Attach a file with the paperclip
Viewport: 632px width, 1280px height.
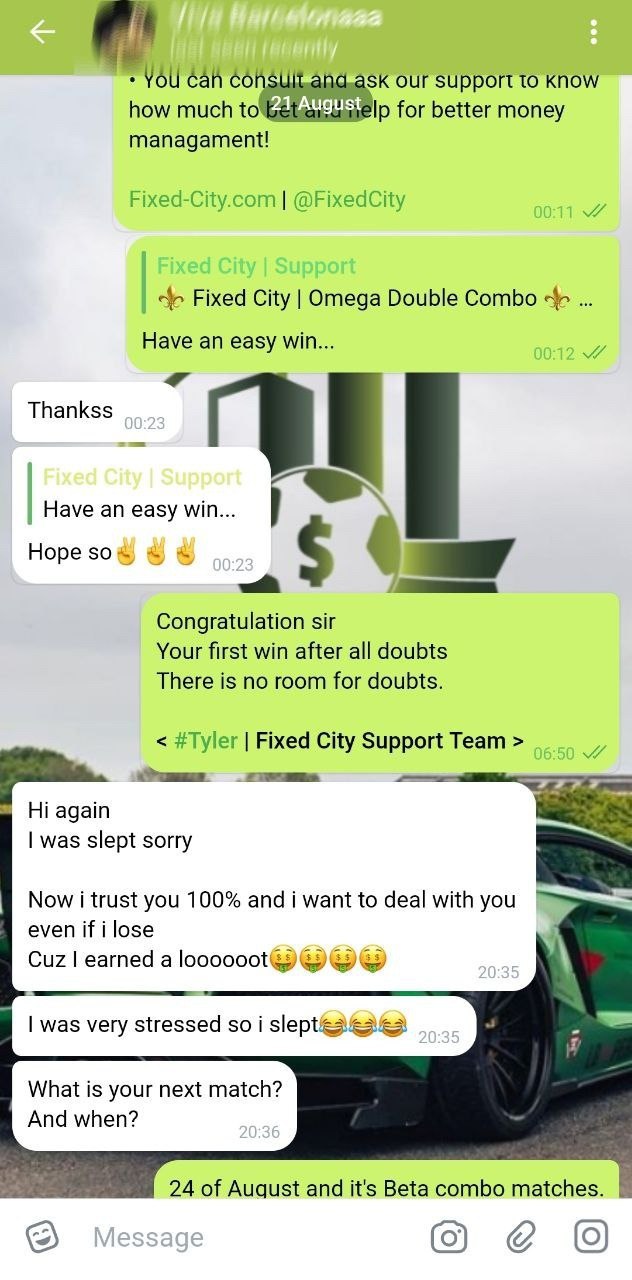pos(520,1238)
